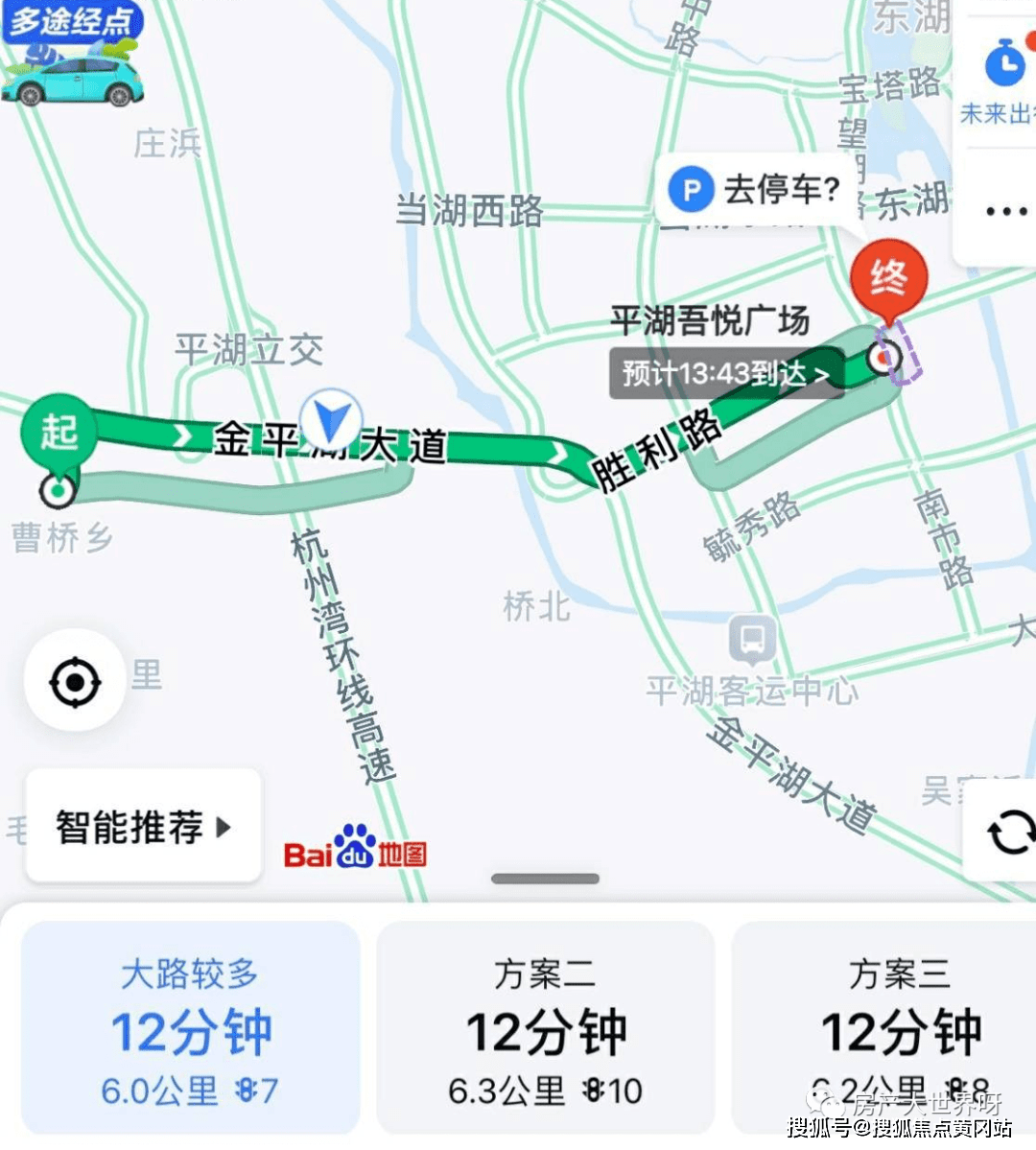This screenshot has height=1150, width=1036.
Task: Recenter the map on my location
Action: point(75,682)
